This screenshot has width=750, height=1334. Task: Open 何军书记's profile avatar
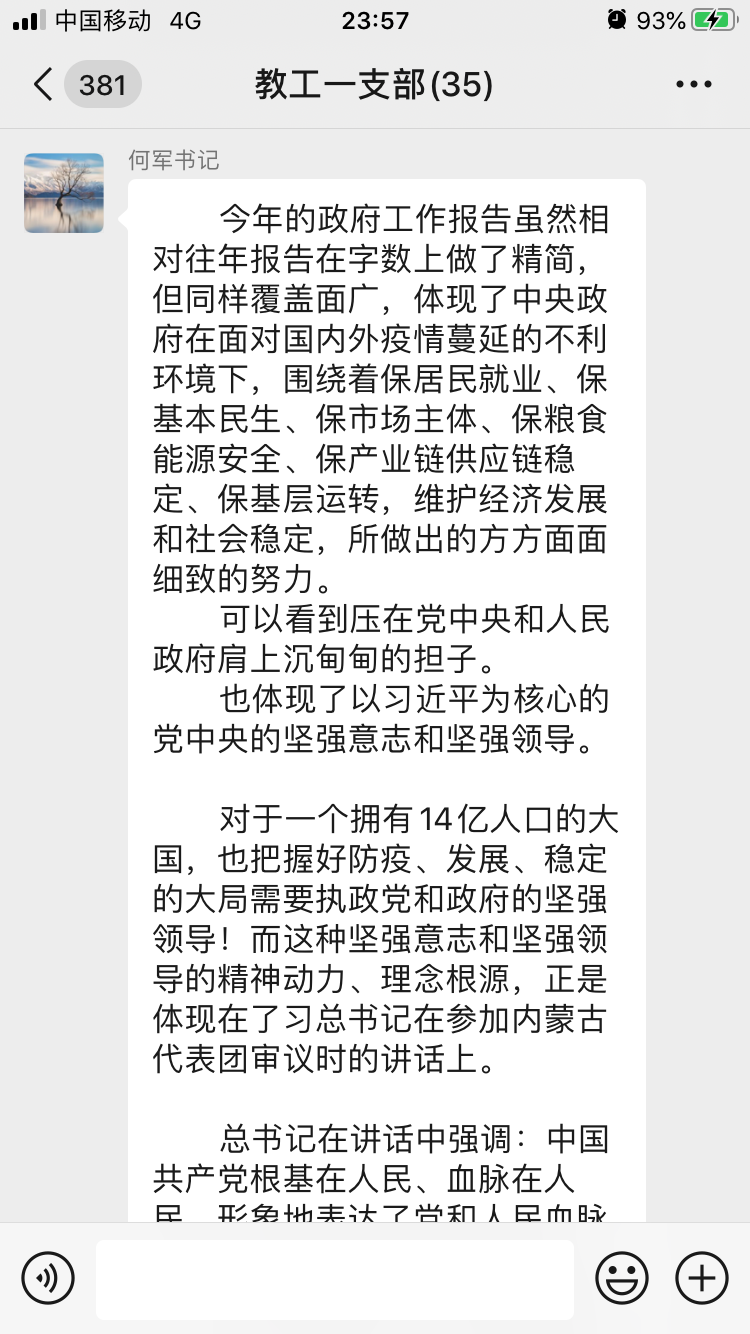pos(64,193)
